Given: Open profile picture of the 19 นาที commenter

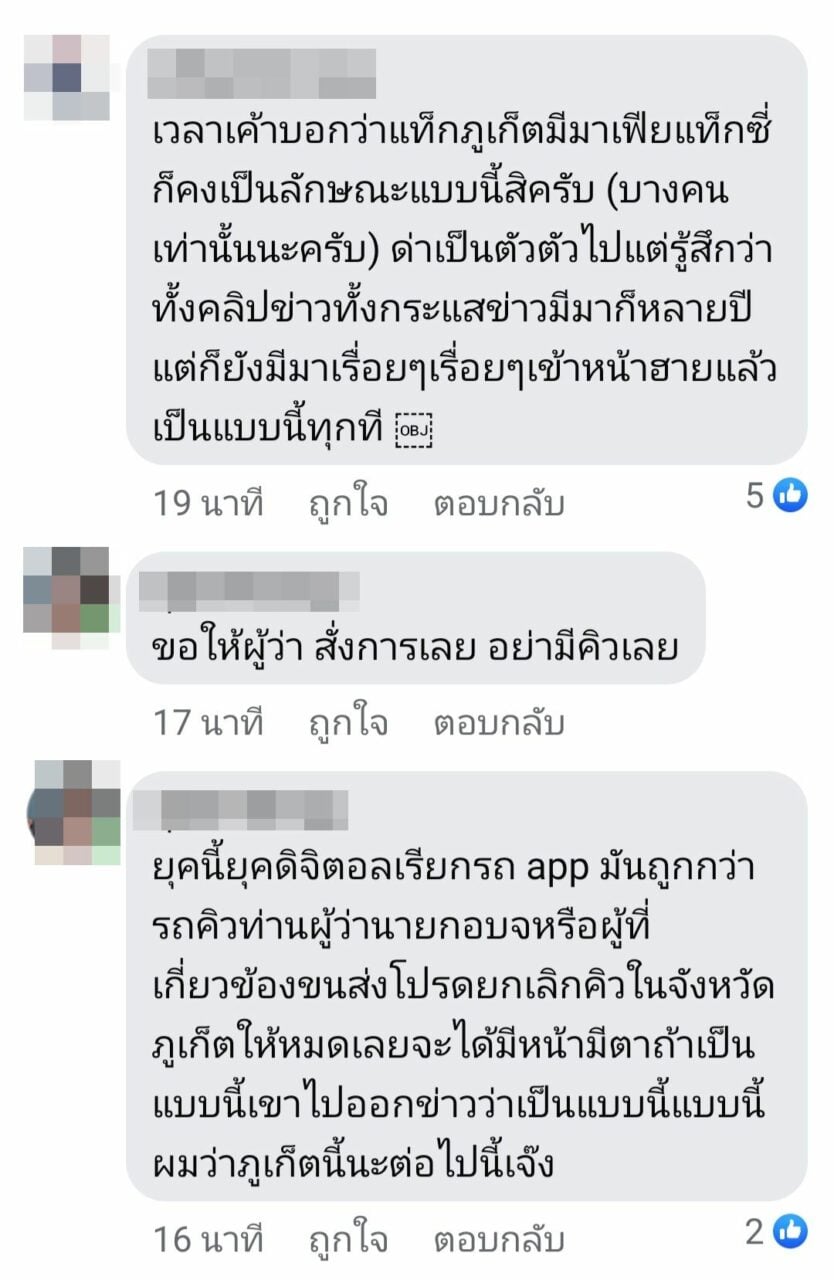Looking at the screenshot, I should (x=66, y=78).
